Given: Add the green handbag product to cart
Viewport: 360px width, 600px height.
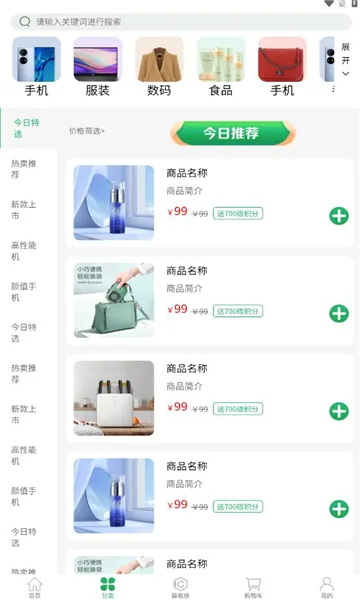Looking at the screenshot, I should [x=339, y=313].
